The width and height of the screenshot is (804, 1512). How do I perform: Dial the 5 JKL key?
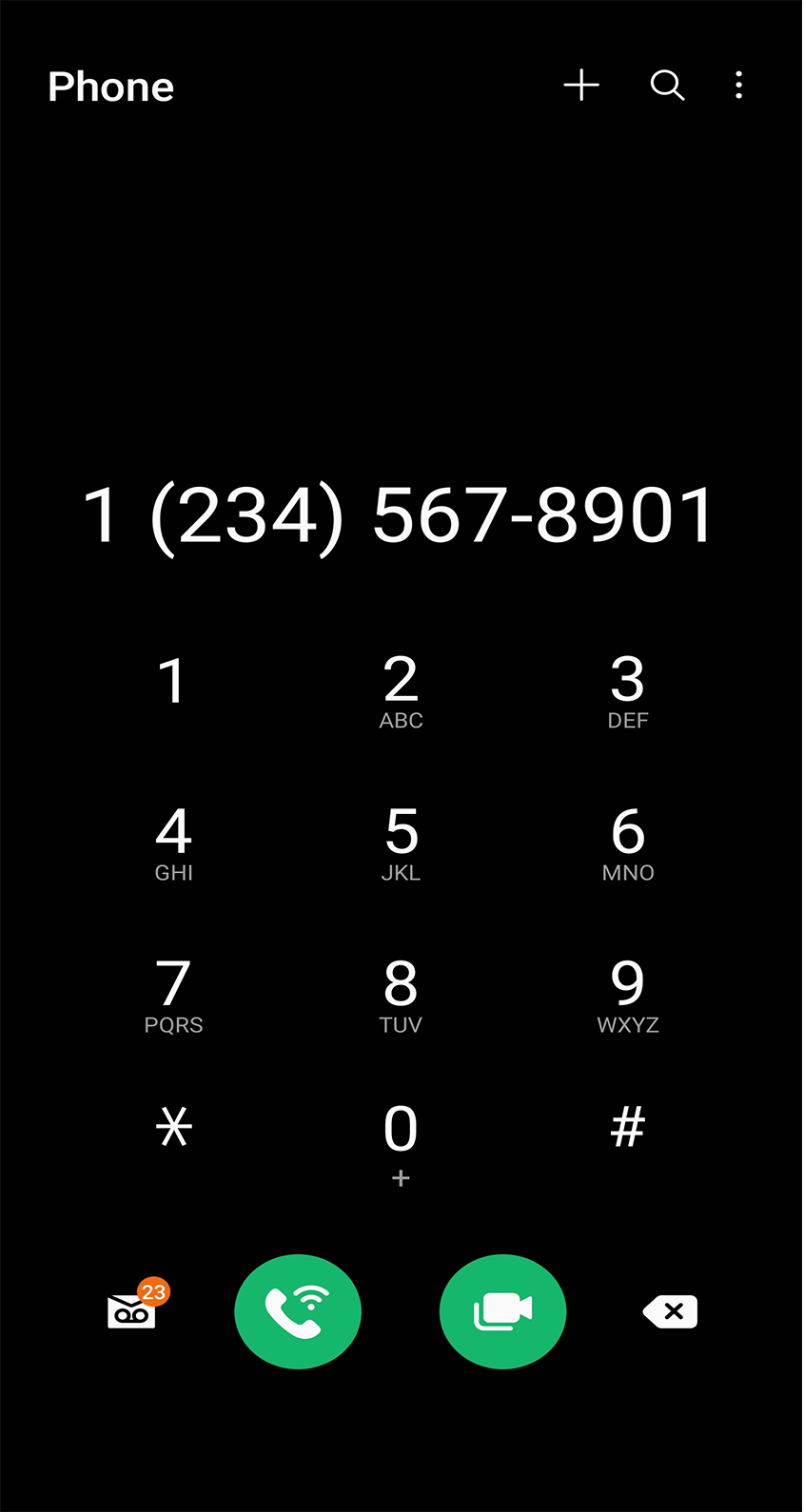point(401,842)
